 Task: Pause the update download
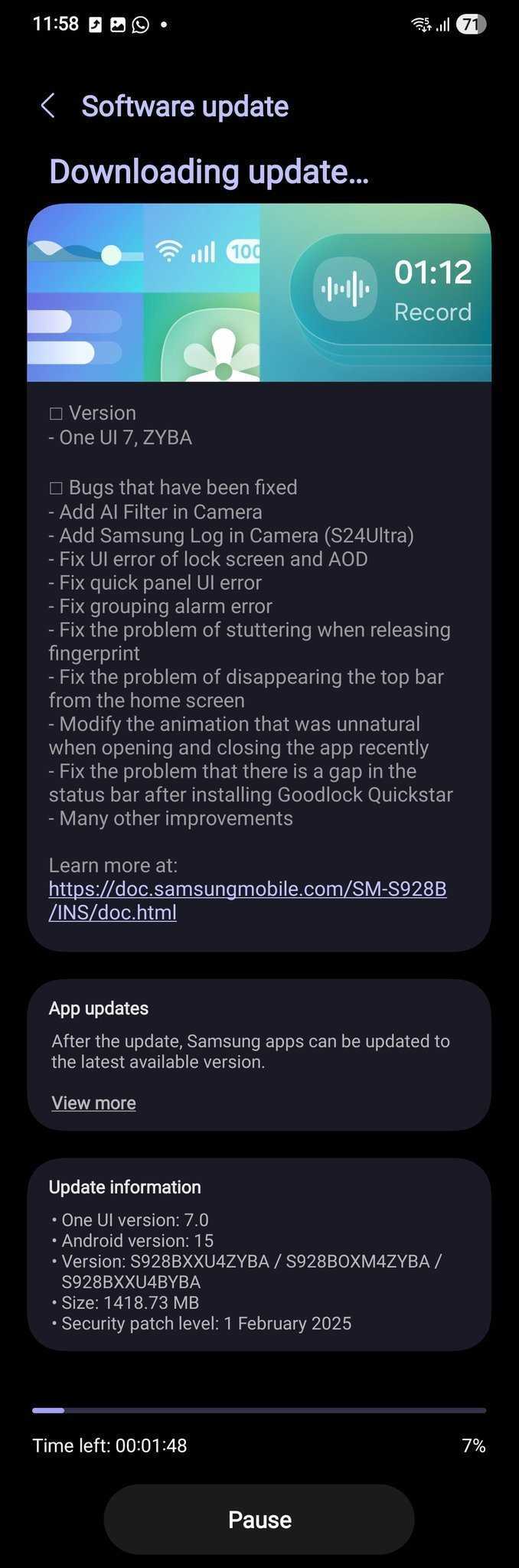[x=259, y=1519]
